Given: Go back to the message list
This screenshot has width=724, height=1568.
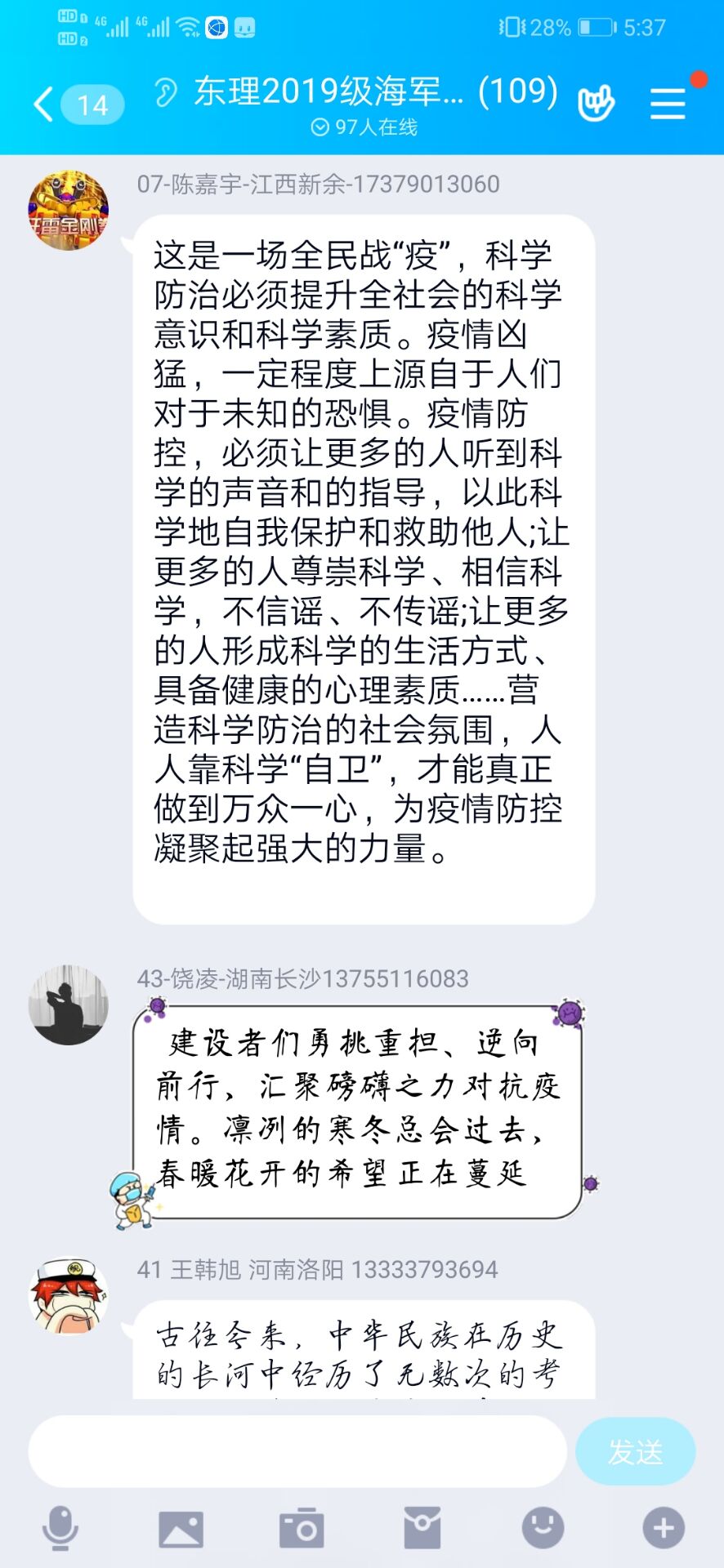Looking at the screenshot, I should (x=45, y=105).
